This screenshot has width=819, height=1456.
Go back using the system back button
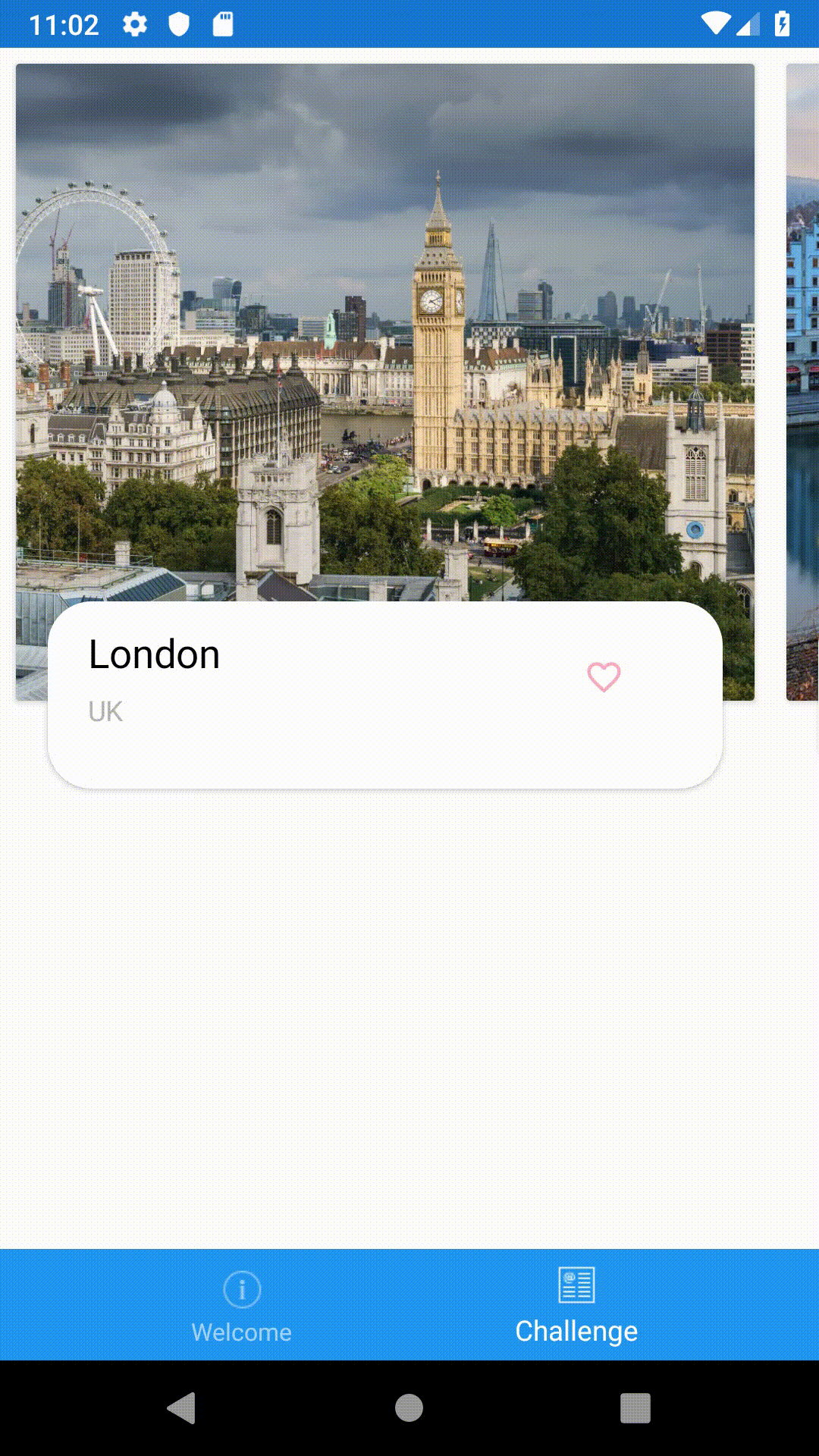182,1408
